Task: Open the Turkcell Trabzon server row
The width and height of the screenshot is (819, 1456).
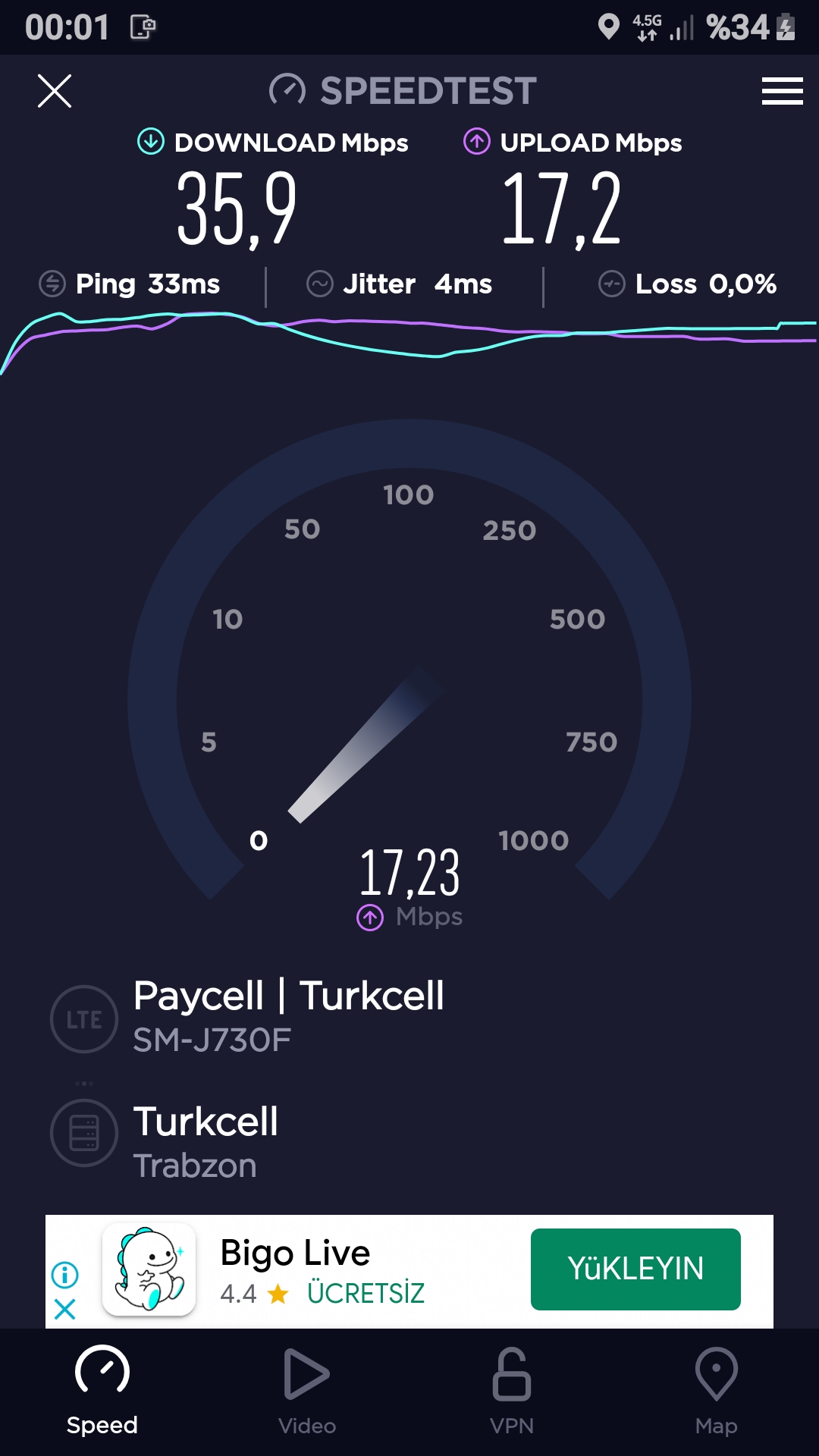Action: click(x=409, y=1141)
